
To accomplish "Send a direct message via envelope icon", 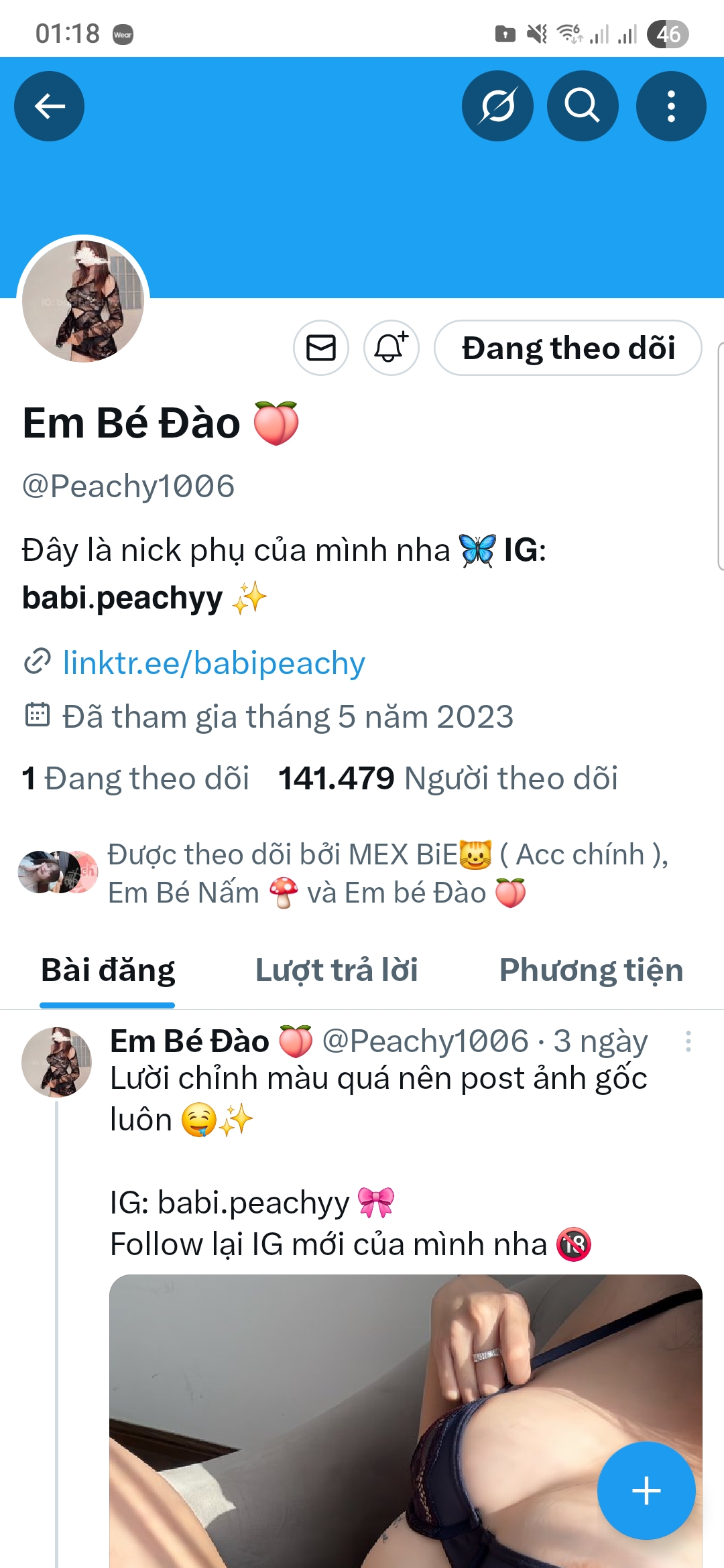I will click(320, 348).
